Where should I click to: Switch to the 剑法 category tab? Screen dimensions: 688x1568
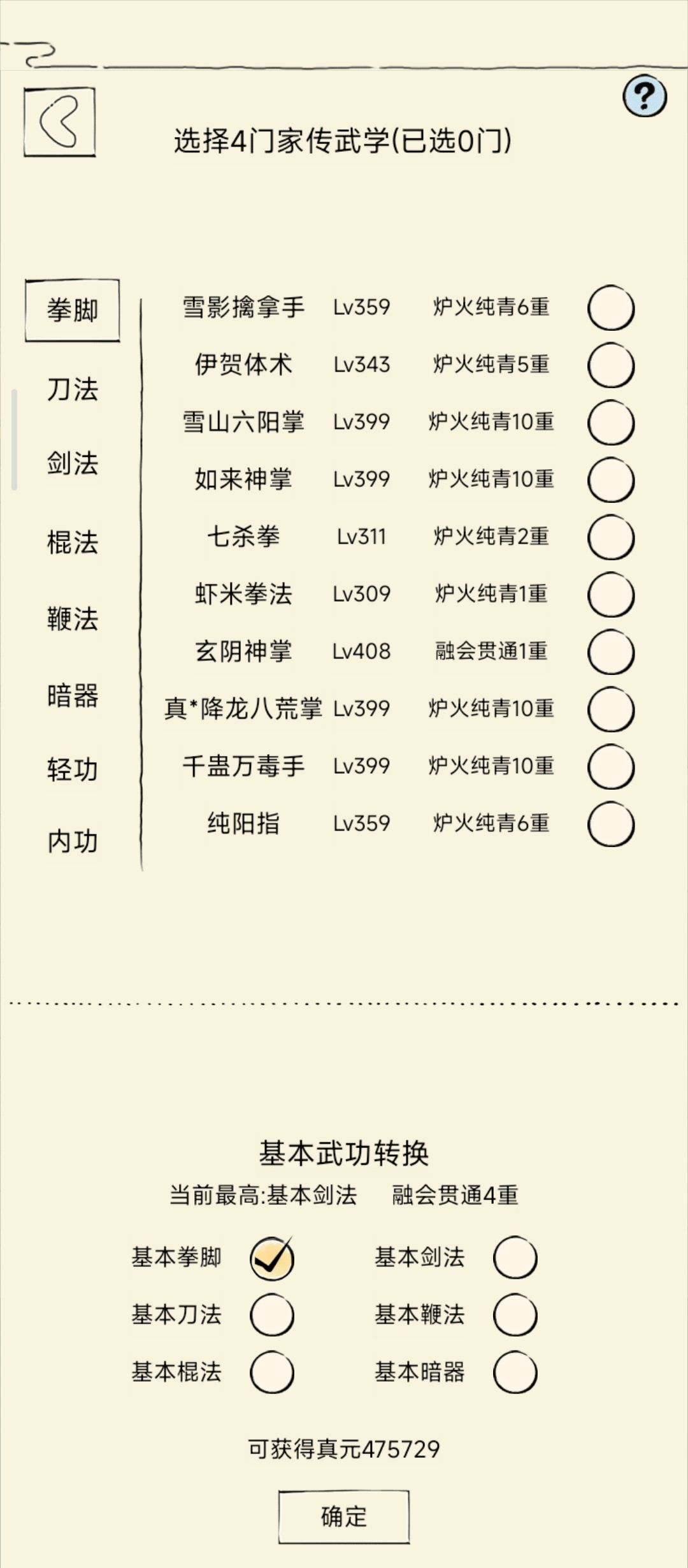click(x=73, y=463)
